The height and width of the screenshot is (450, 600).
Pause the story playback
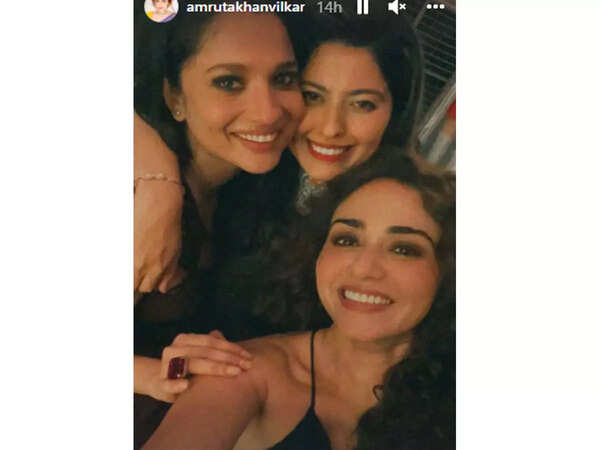click(363, 7)
